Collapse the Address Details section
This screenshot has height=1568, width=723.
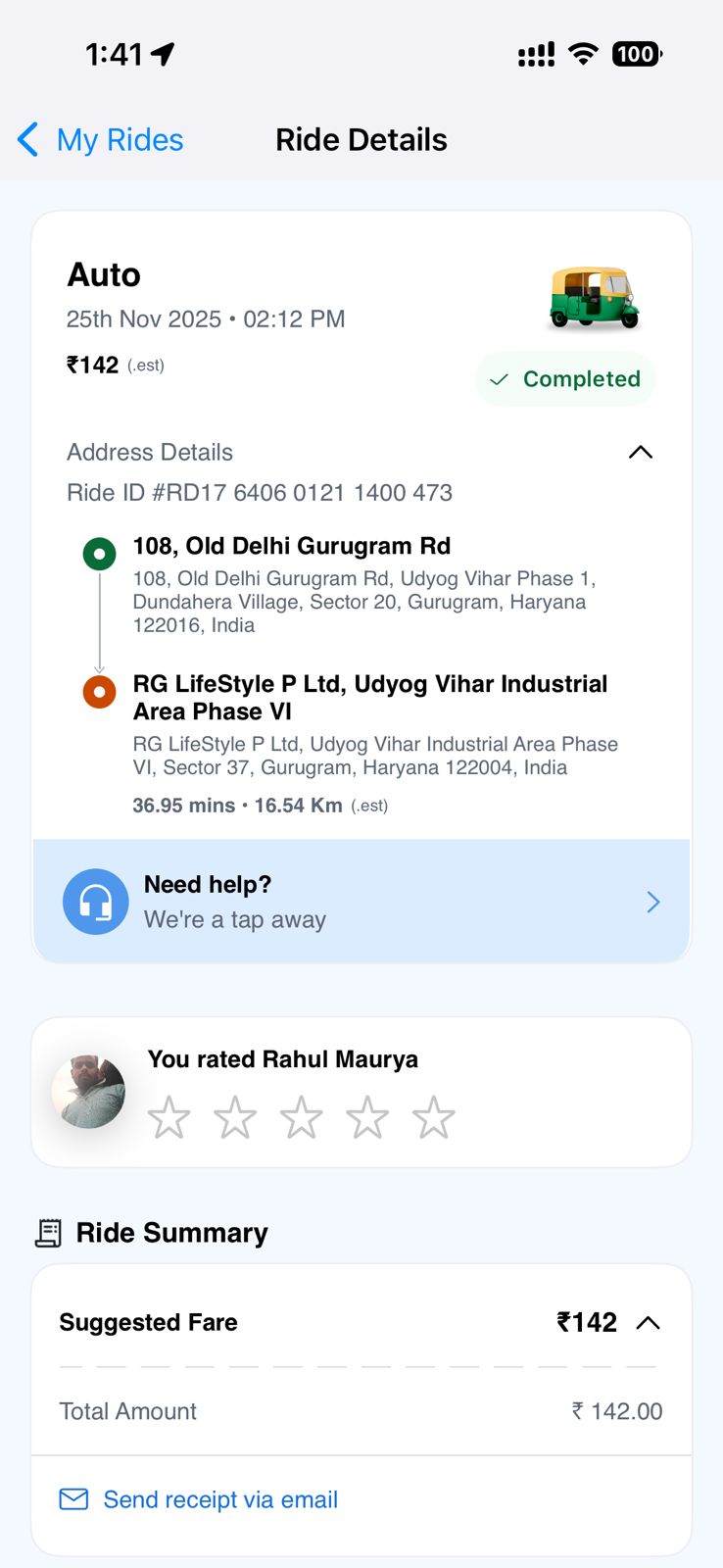point(640,452)
